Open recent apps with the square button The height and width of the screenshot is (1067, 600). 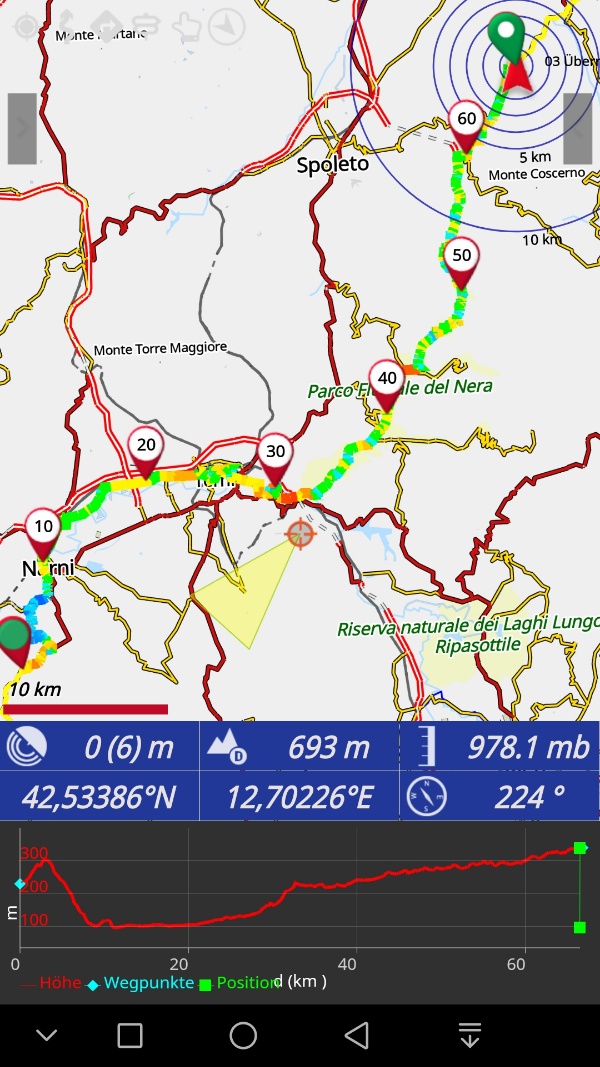coord(130,1035)
